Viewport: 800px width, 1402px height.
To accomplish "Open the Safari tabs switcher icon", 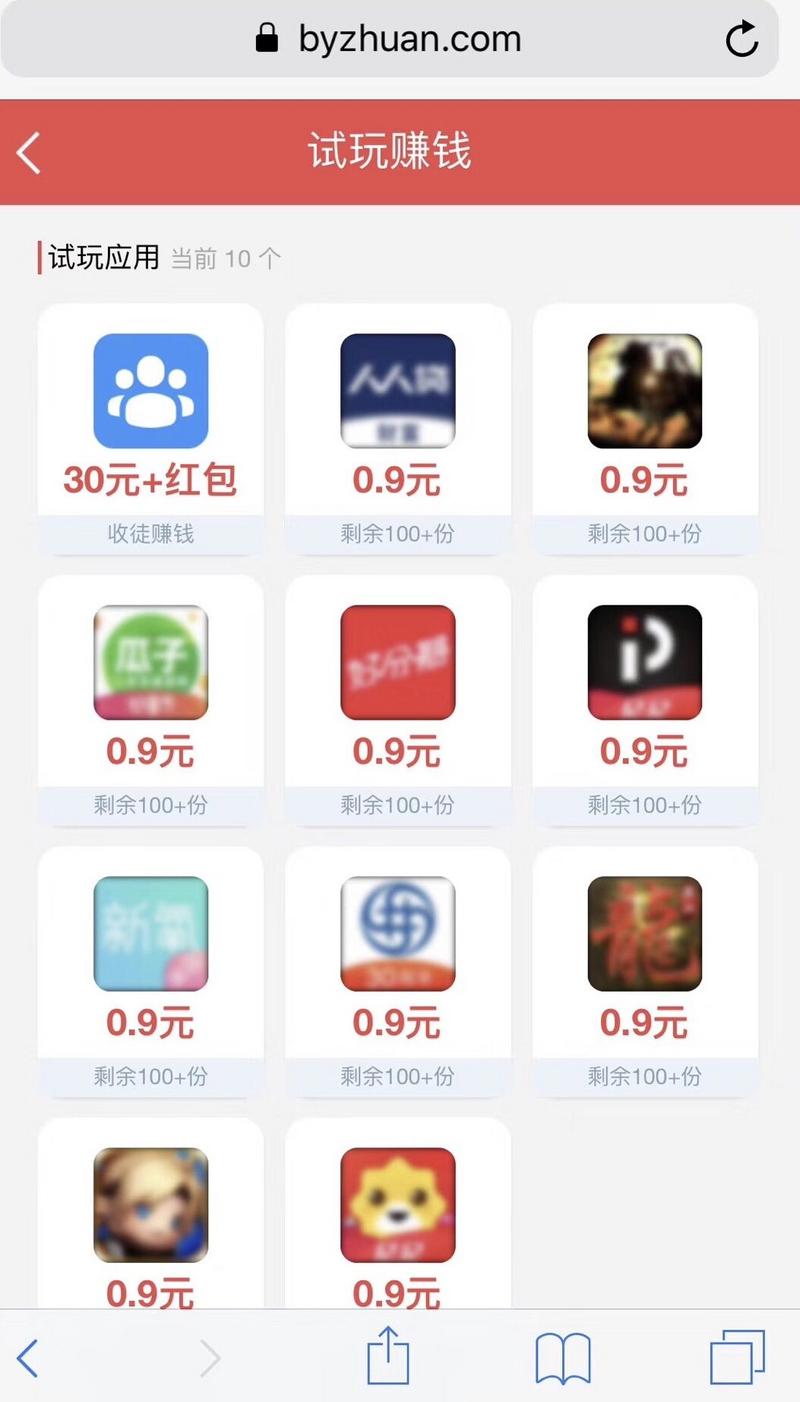I will click(738, 1358).
